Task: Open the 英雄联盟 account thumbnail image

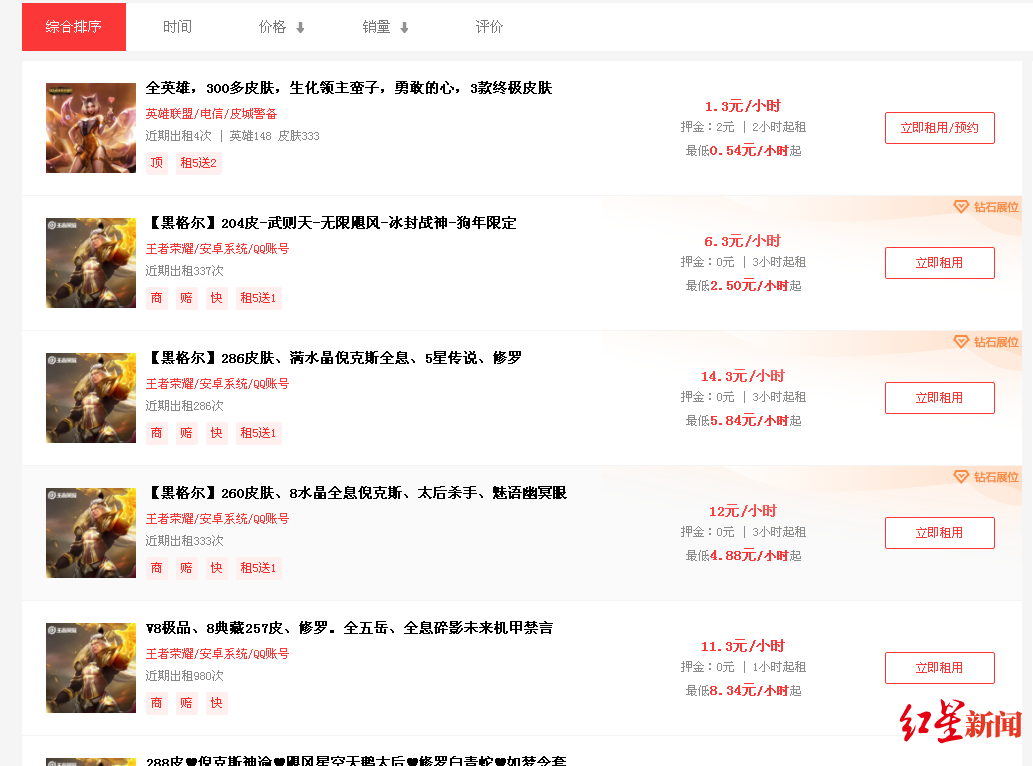Action: point(91,128)
